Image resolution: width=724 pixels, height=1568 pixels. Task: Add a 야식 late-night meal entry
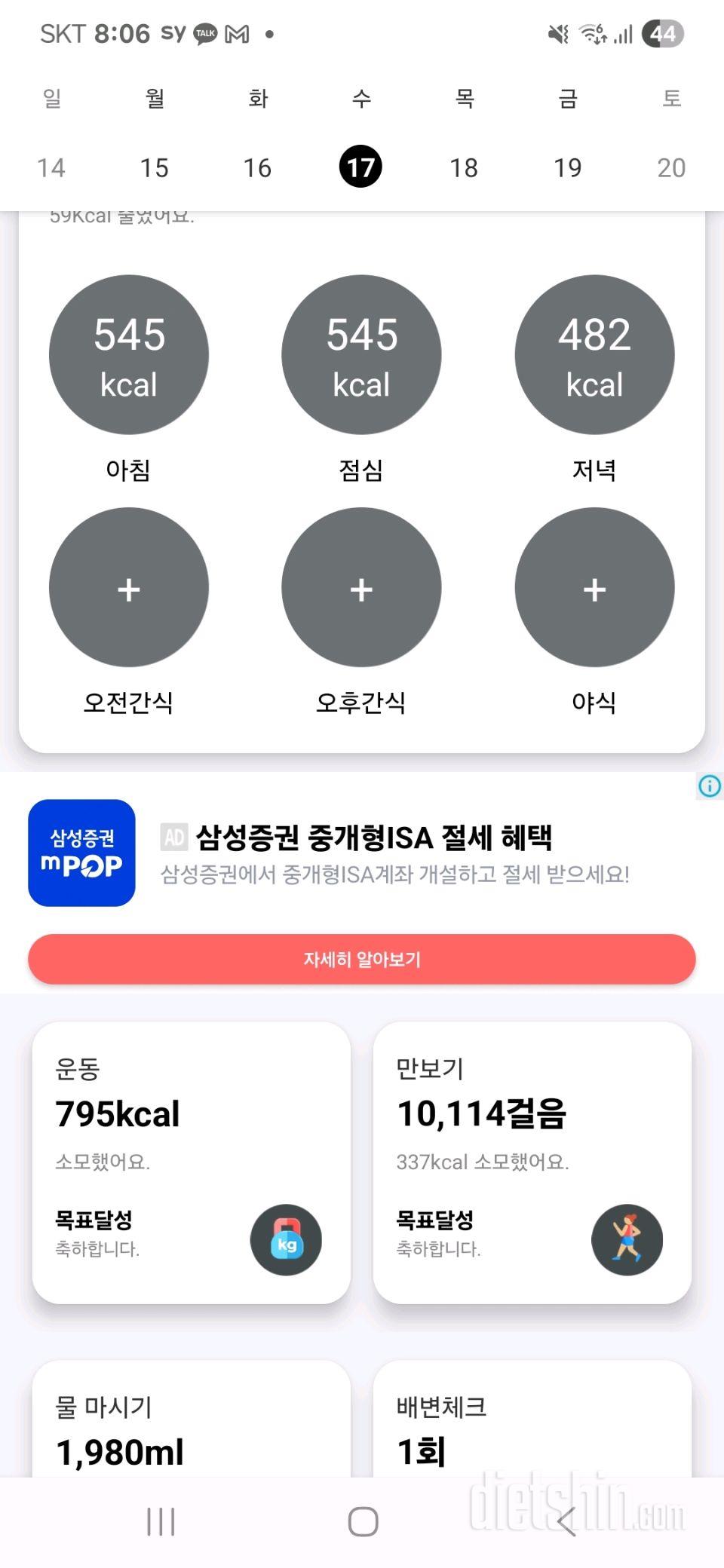[x=594, y=587]
